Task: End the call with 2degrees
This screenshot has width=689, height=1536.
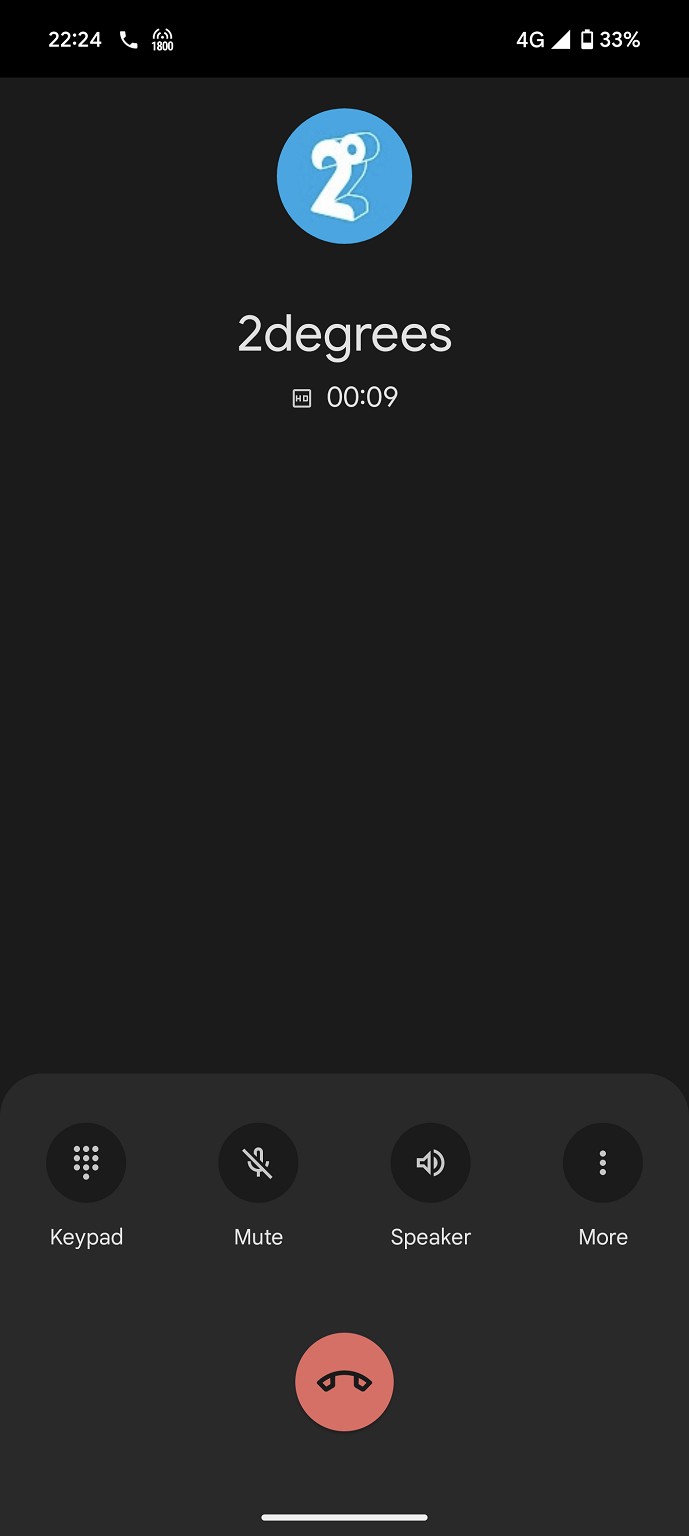Action: (344, 1382)
